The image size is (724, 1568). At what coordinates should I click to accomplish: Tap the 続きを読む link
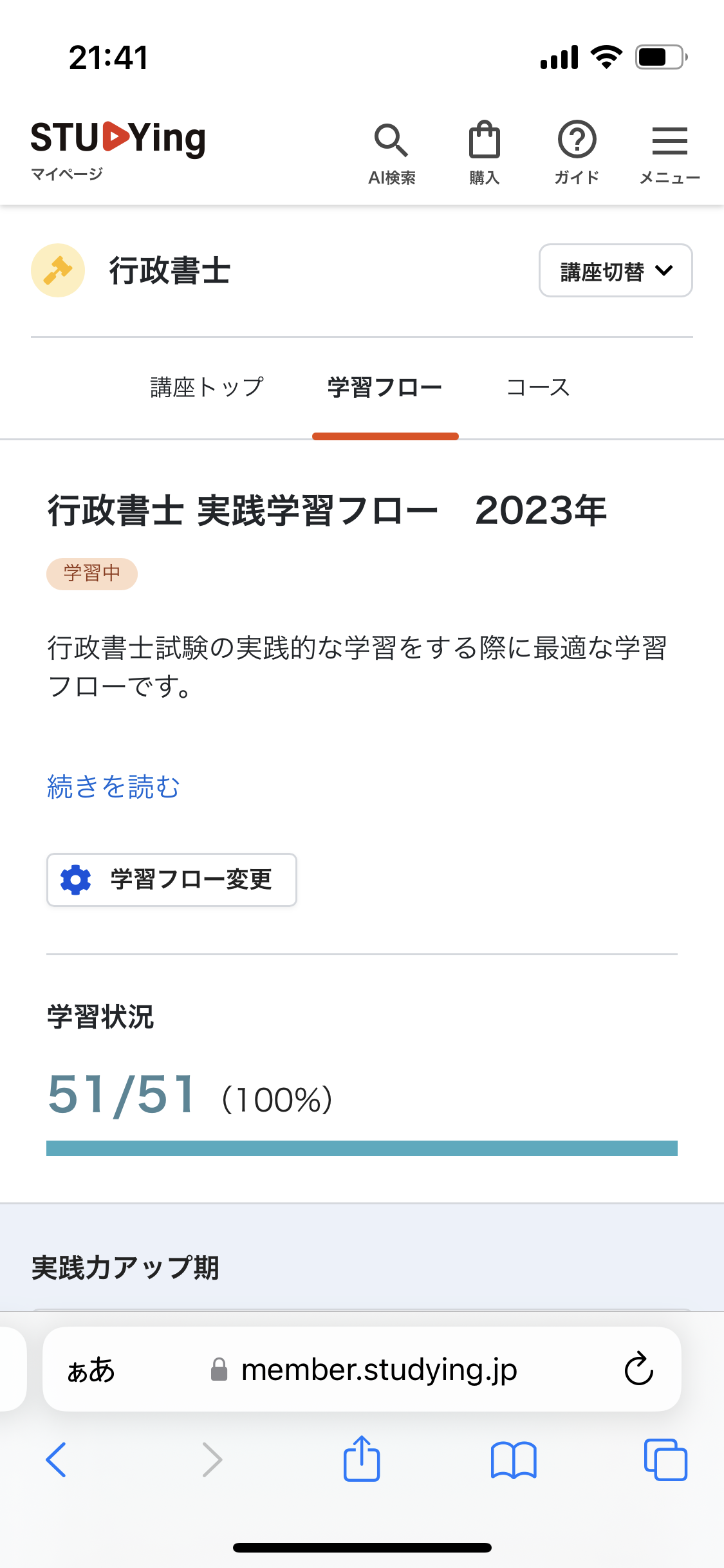pyautogui.click(x=113, y=787)
